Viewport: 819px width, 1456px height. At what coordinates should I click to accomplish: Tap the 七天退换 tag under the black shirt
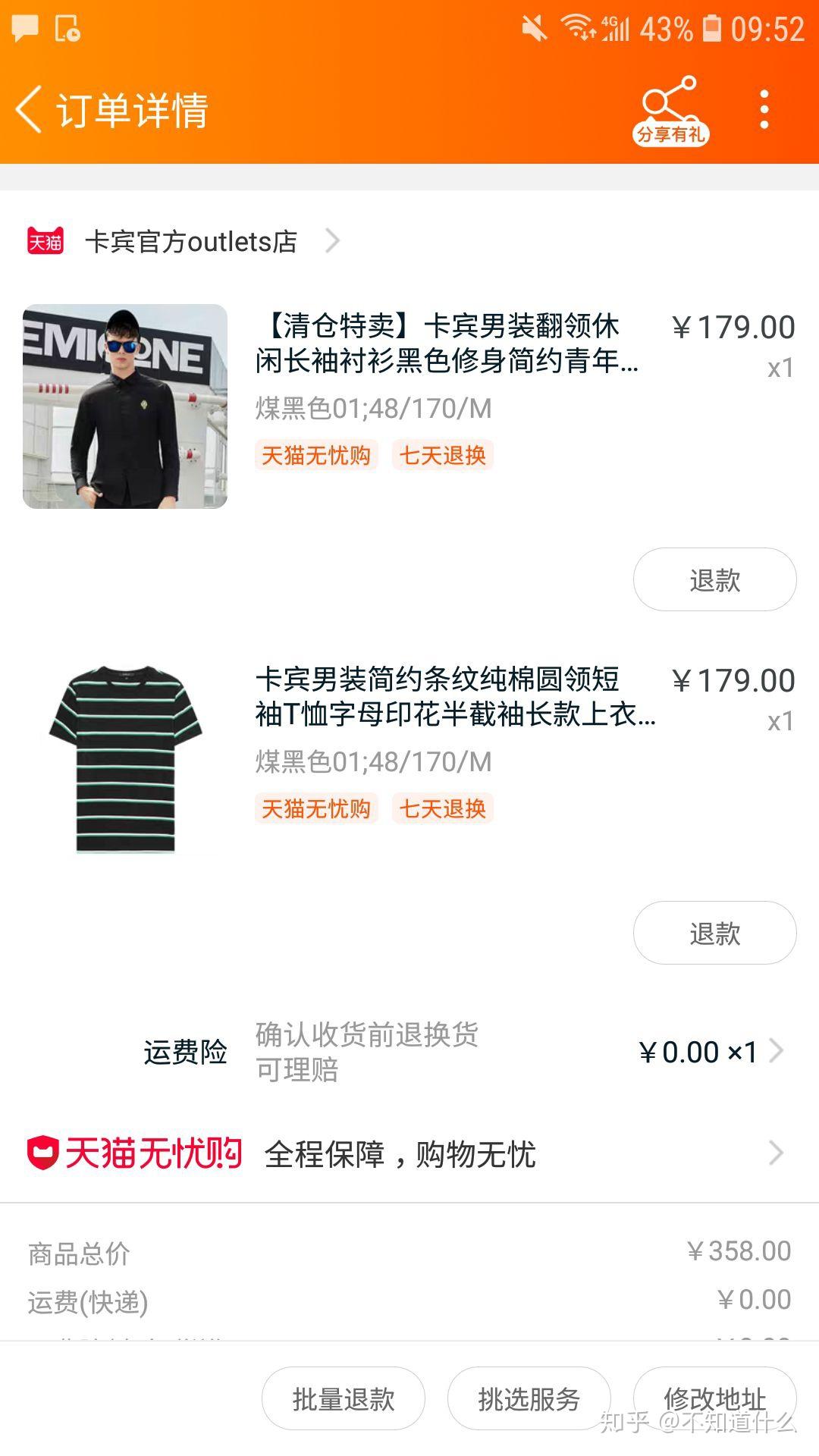[x=444, y=457]
